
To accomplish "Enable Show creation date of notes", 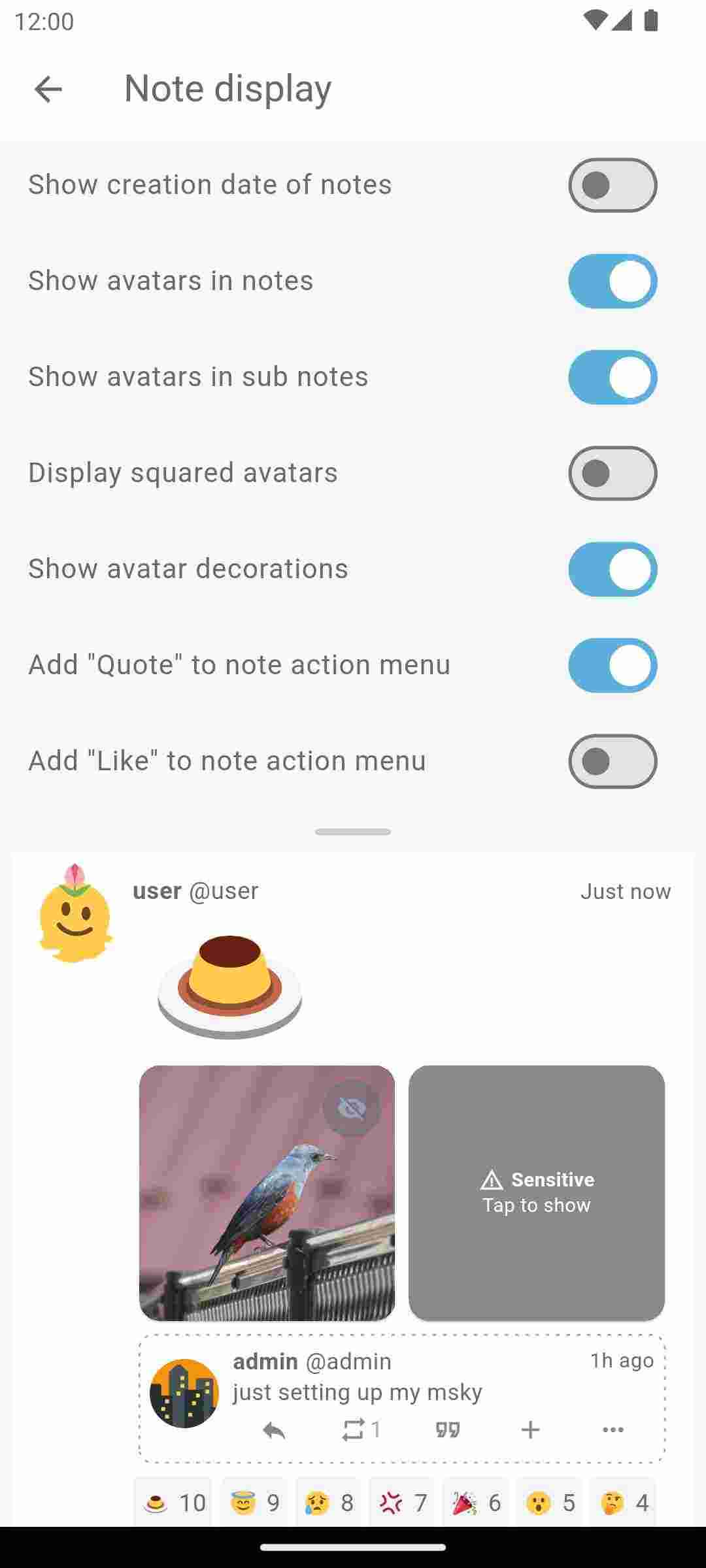I will [612, 185].
